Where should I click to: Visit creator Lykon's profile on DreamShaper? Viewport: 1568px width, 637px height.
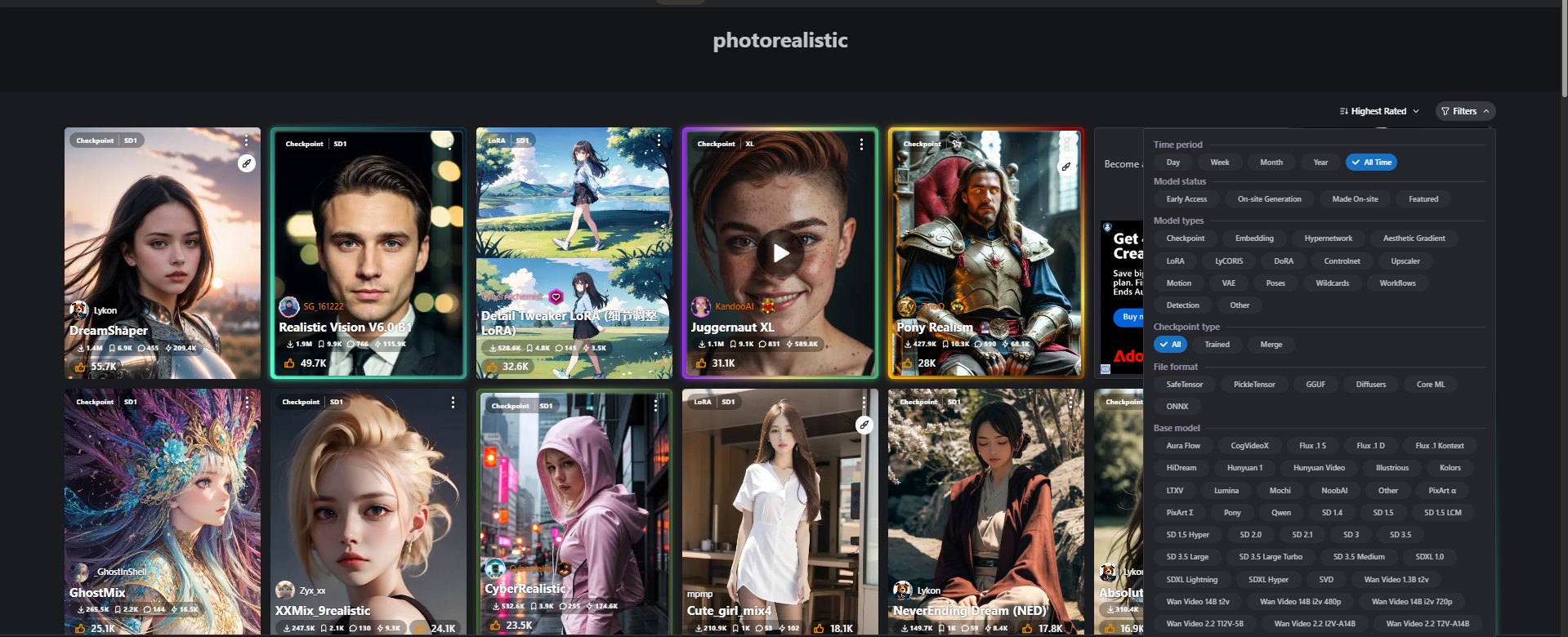105,310
